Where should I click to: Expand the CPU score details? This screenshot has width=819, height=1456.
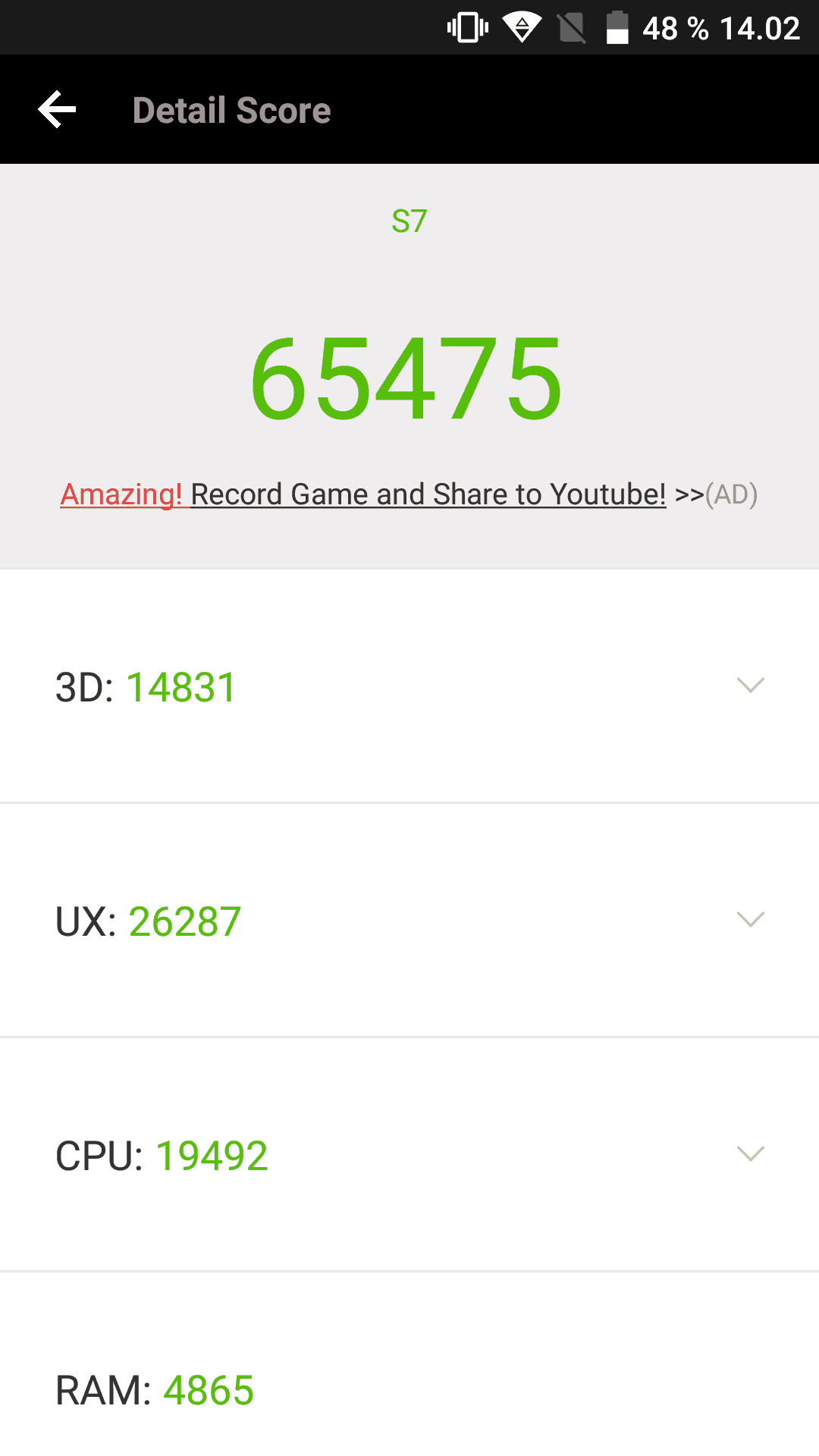750,1154
